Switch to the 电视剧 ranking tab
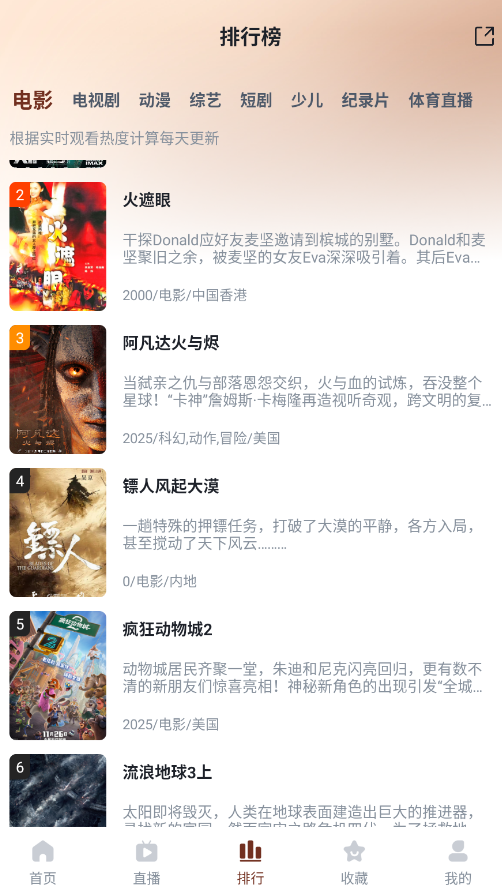 click(96, 101)
